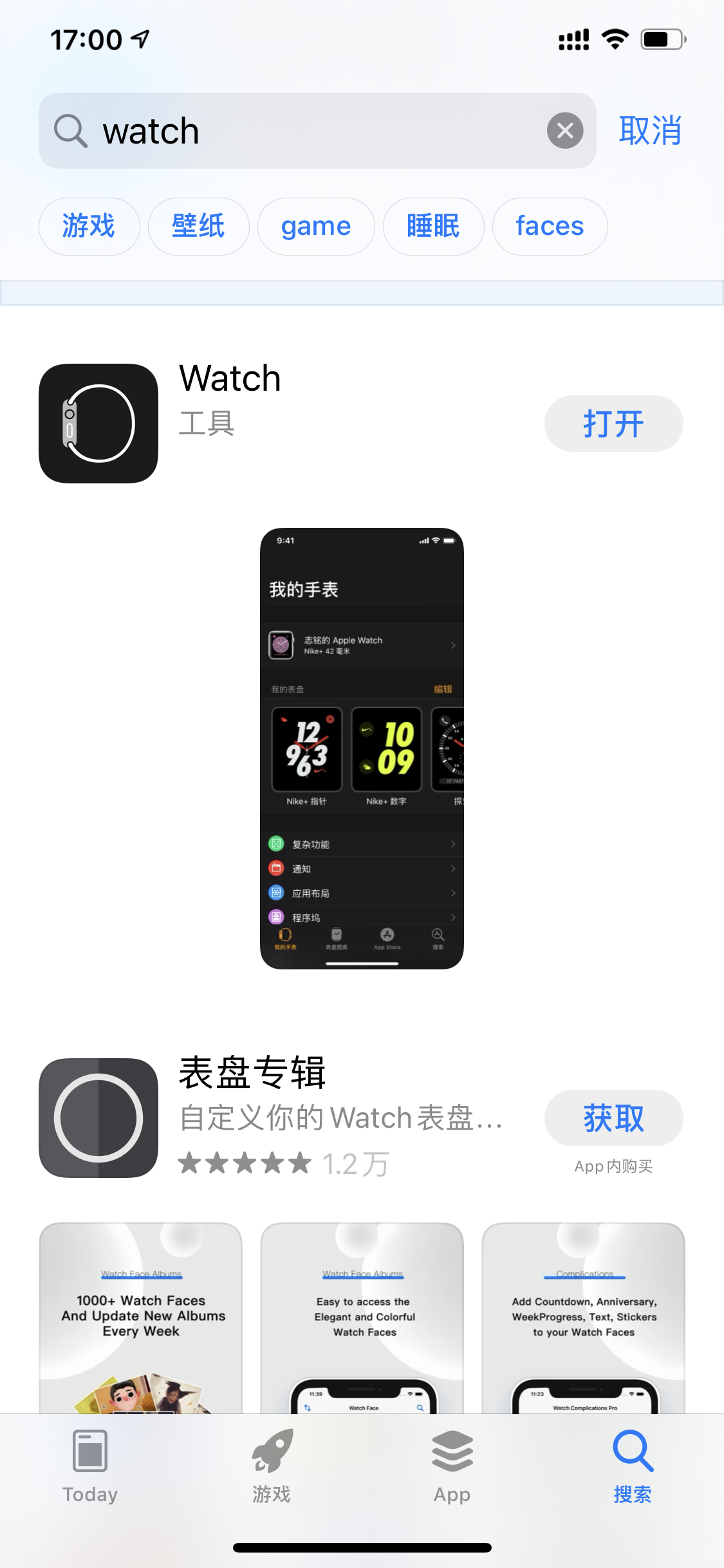Open the 'Add Countdown, Anniversary' preview image
Viewport: 724px width, 1568px height.
point(583,1318)
